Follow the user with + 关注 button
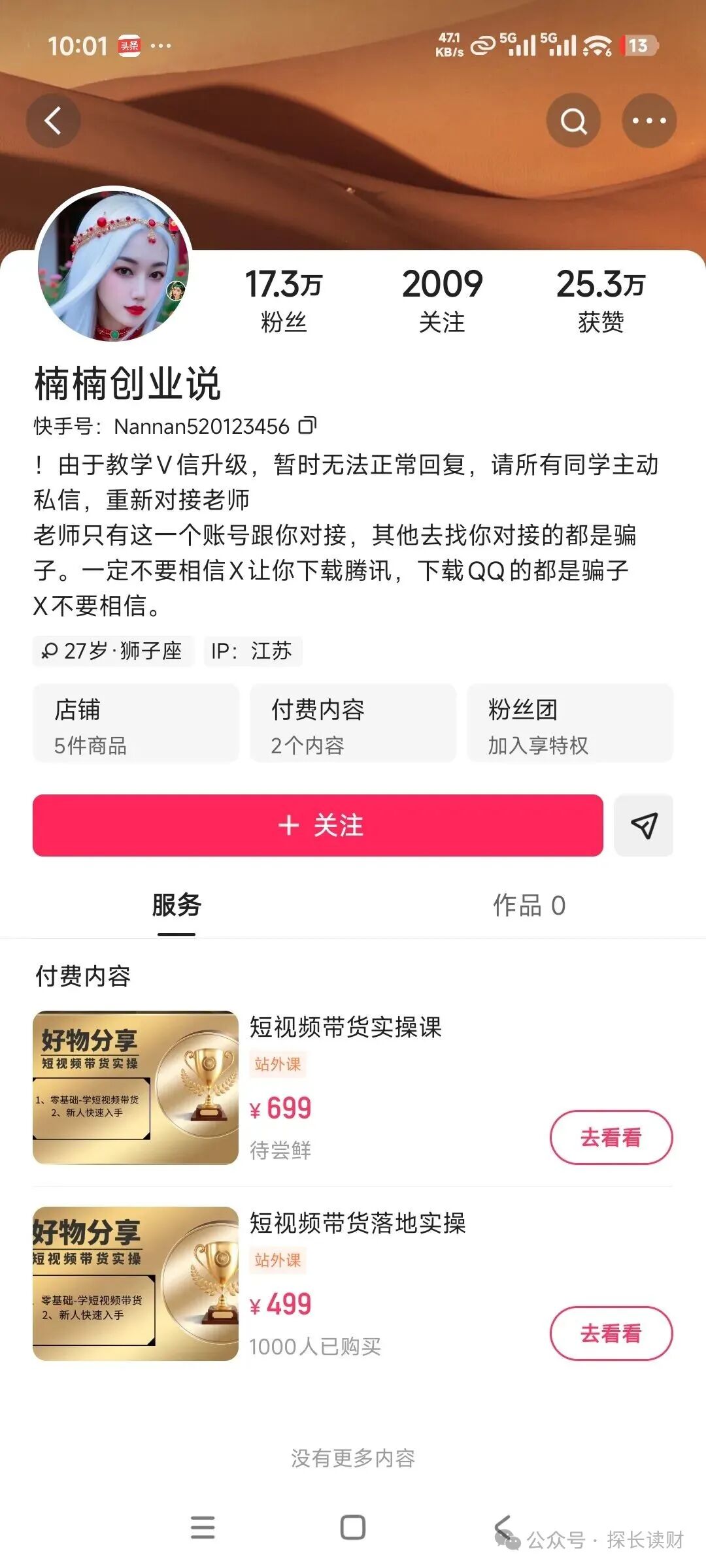Screen dimensions: 706x1568 coord(318,825)
